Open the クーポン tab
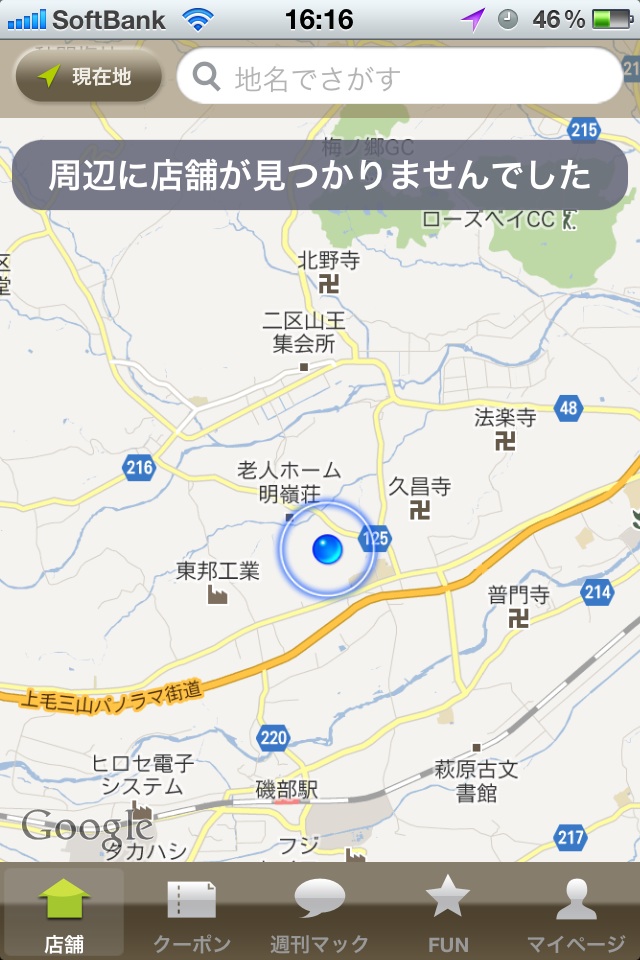This screenshot has height=960, width=640. pos(192,914)
